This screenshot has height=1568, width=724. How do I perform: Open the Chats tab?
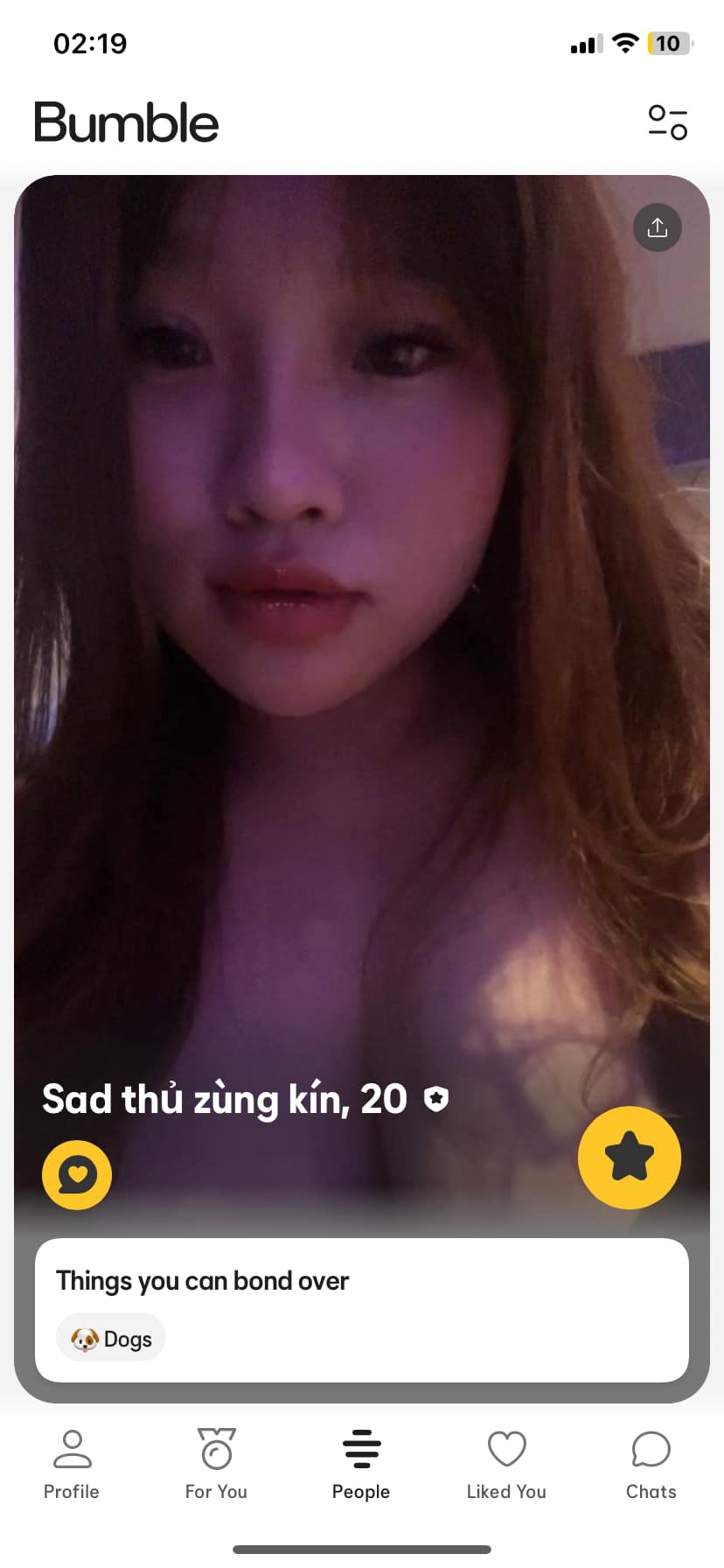click(x=651, y=1465)
